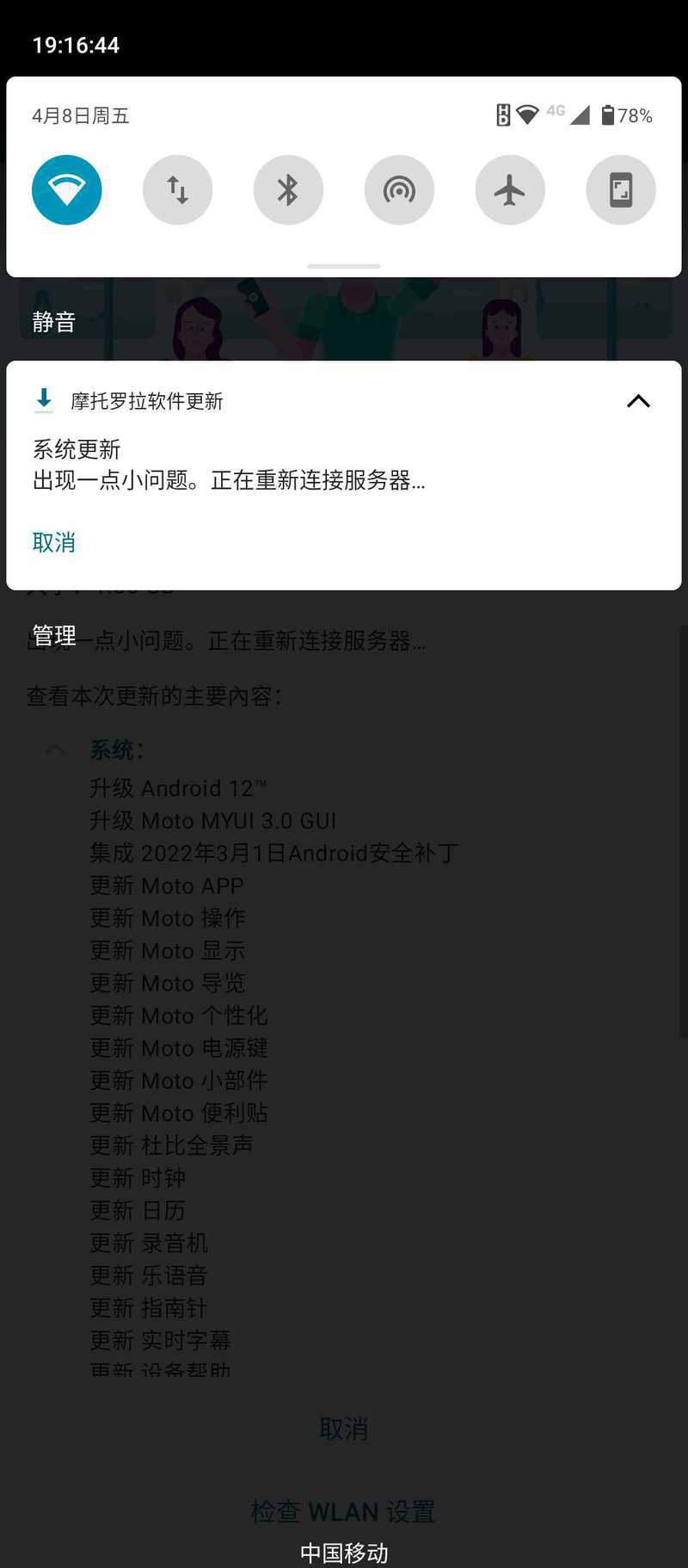Tap 取消 in the update notification
The image size is (688, 1568).
point(54,542)
